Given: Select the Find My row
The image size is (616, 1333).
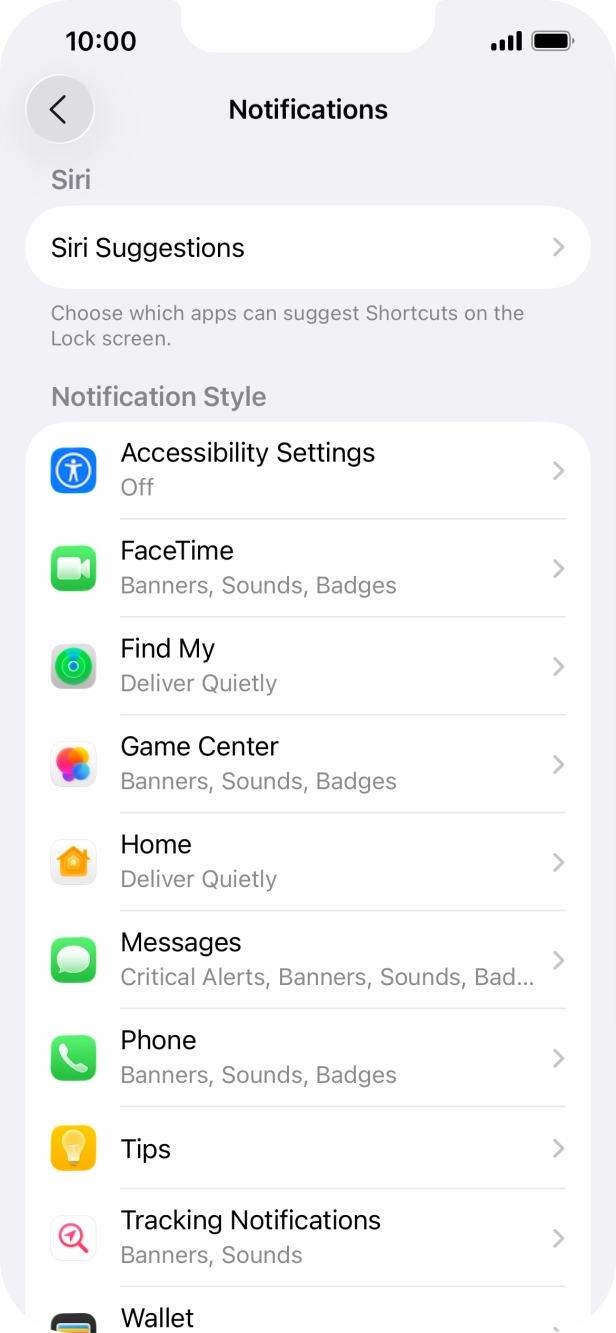Looking at the screenshot, I should point(307,666).
